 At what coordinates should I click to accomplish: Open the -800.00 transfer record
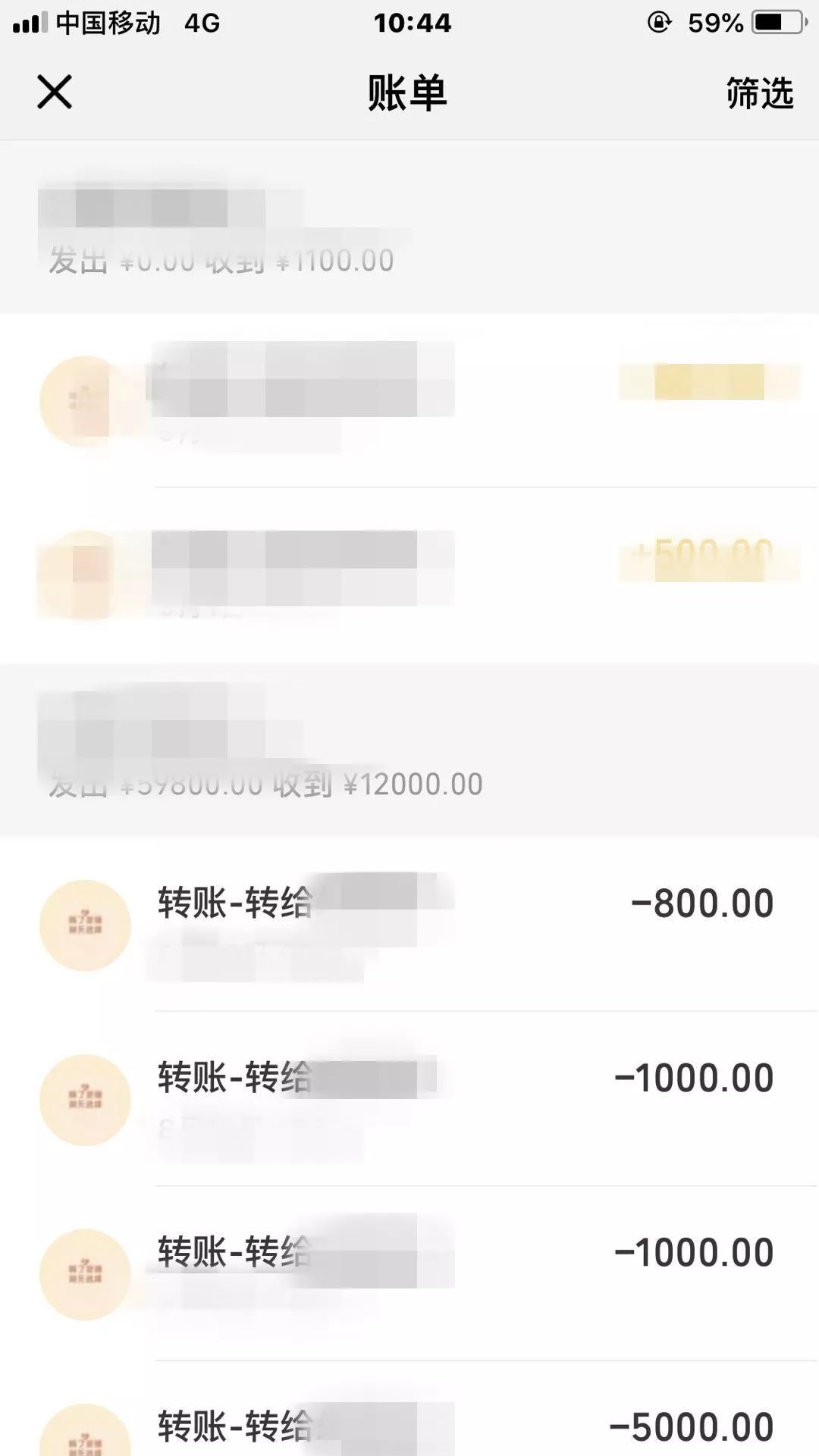[409, 925]
